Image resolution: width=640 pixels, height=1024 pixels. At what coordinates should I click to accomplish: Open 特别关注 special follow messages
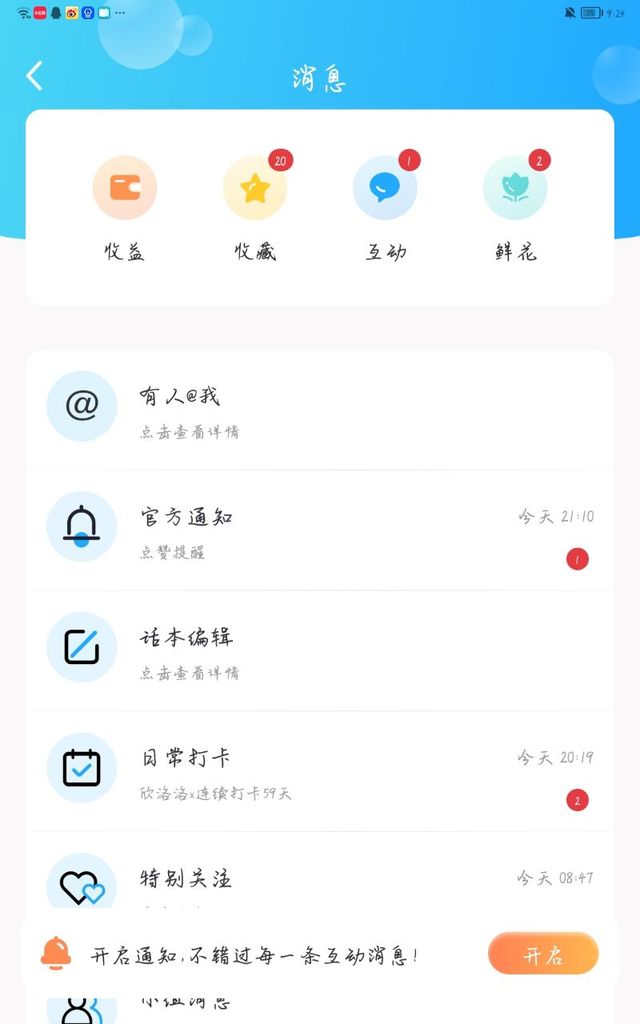click(320, 871)
